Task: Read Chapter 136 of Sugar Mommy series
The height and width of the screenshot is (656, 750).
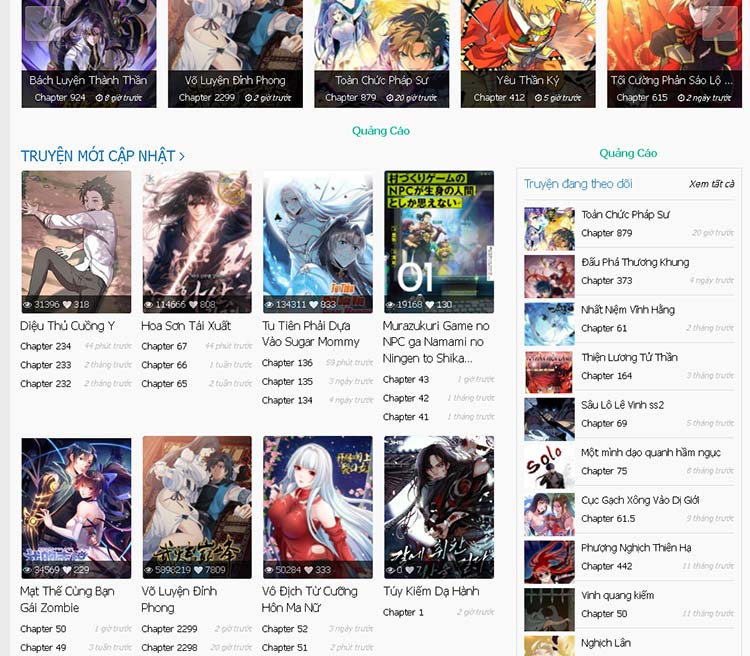Action: pyautogui.click(x=287, y=363)
